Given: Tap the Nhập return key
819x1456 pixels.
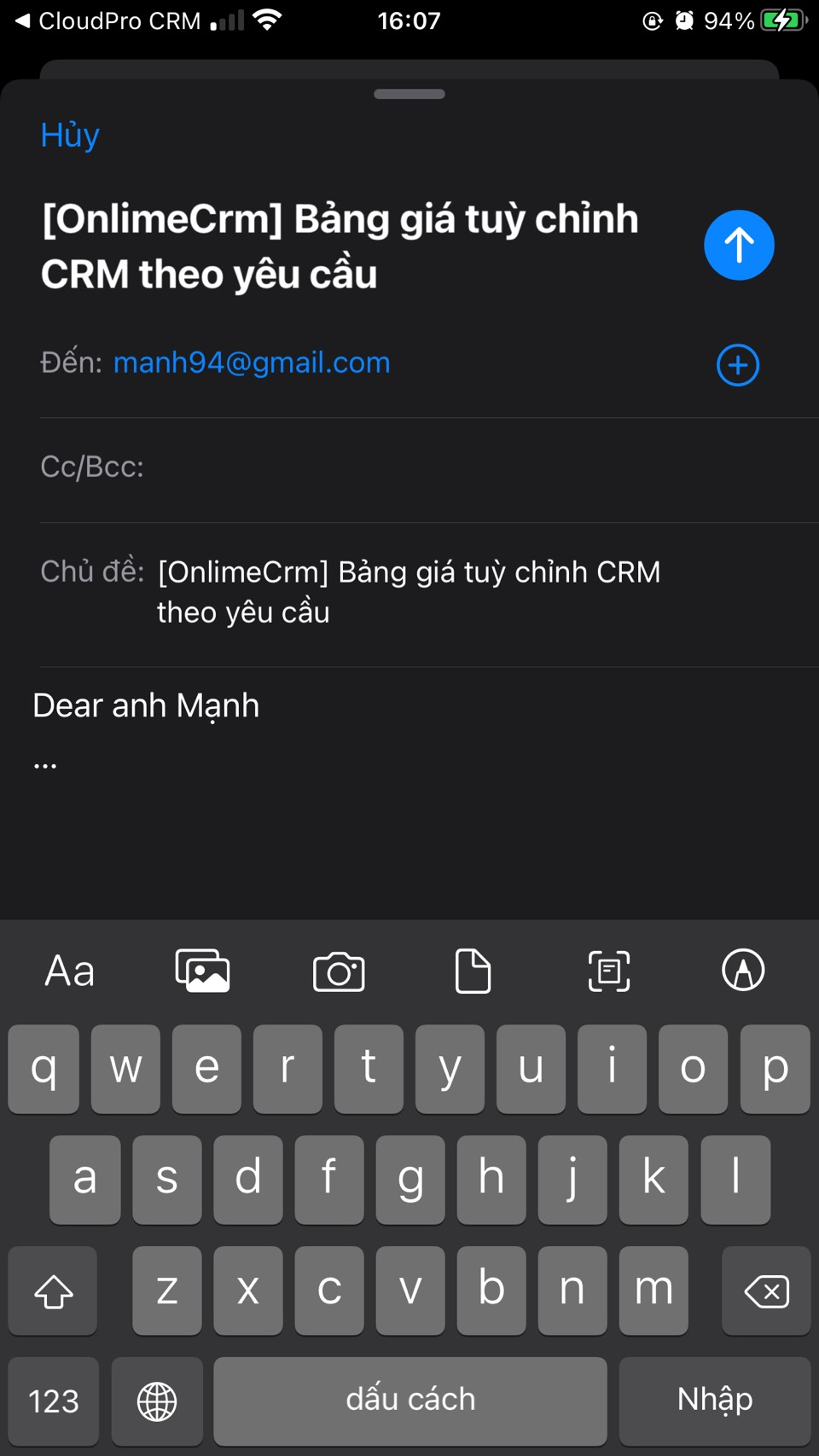Looking at the screenshot, I should tap(714, 1401).
